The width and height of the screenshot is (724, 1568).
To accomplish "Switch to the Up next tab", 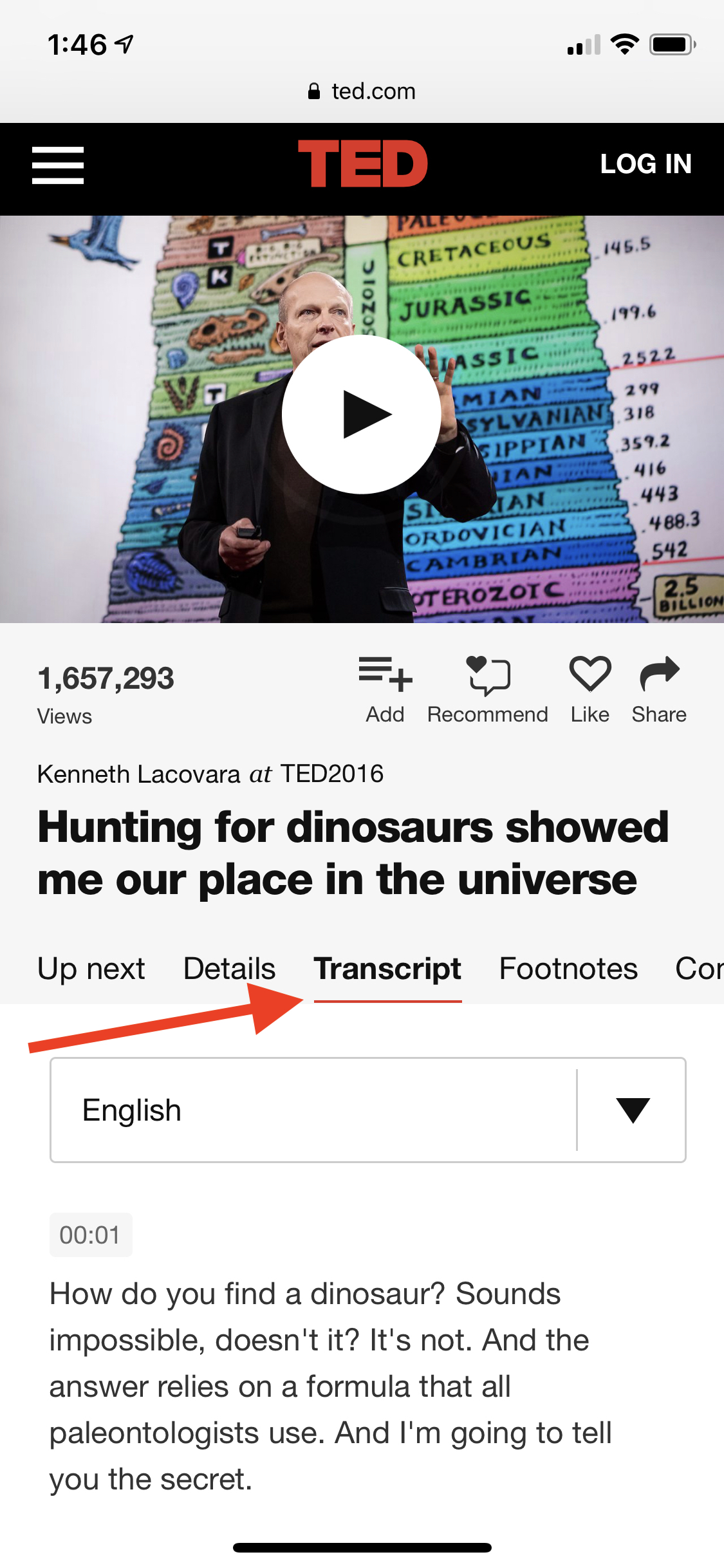I will coord(91,969).
